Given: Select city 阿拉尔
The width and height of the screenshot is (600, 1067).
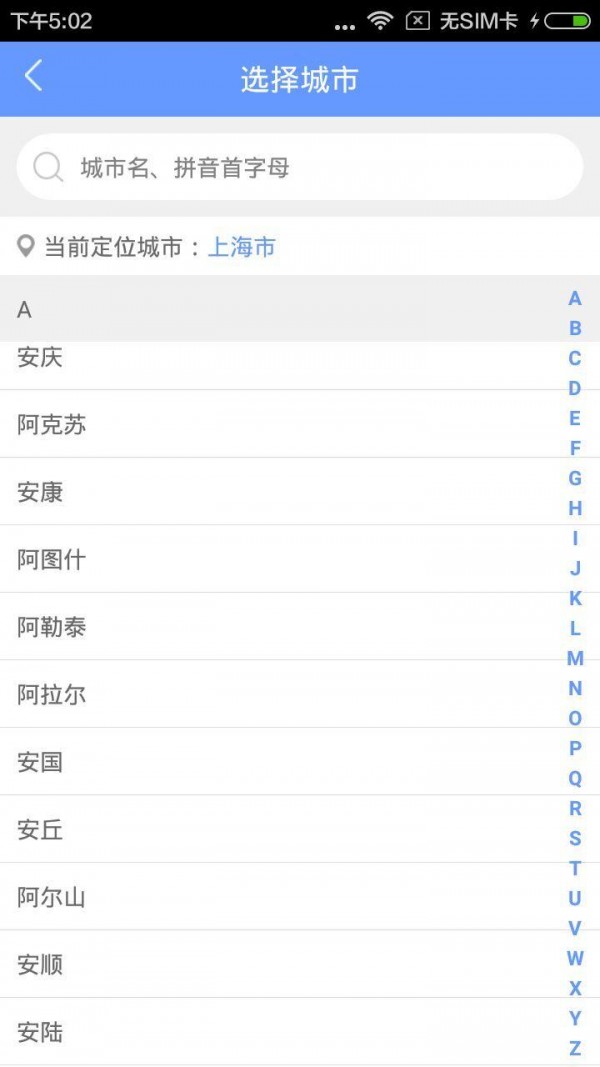Looking at the screenshot, I should 52,695.
